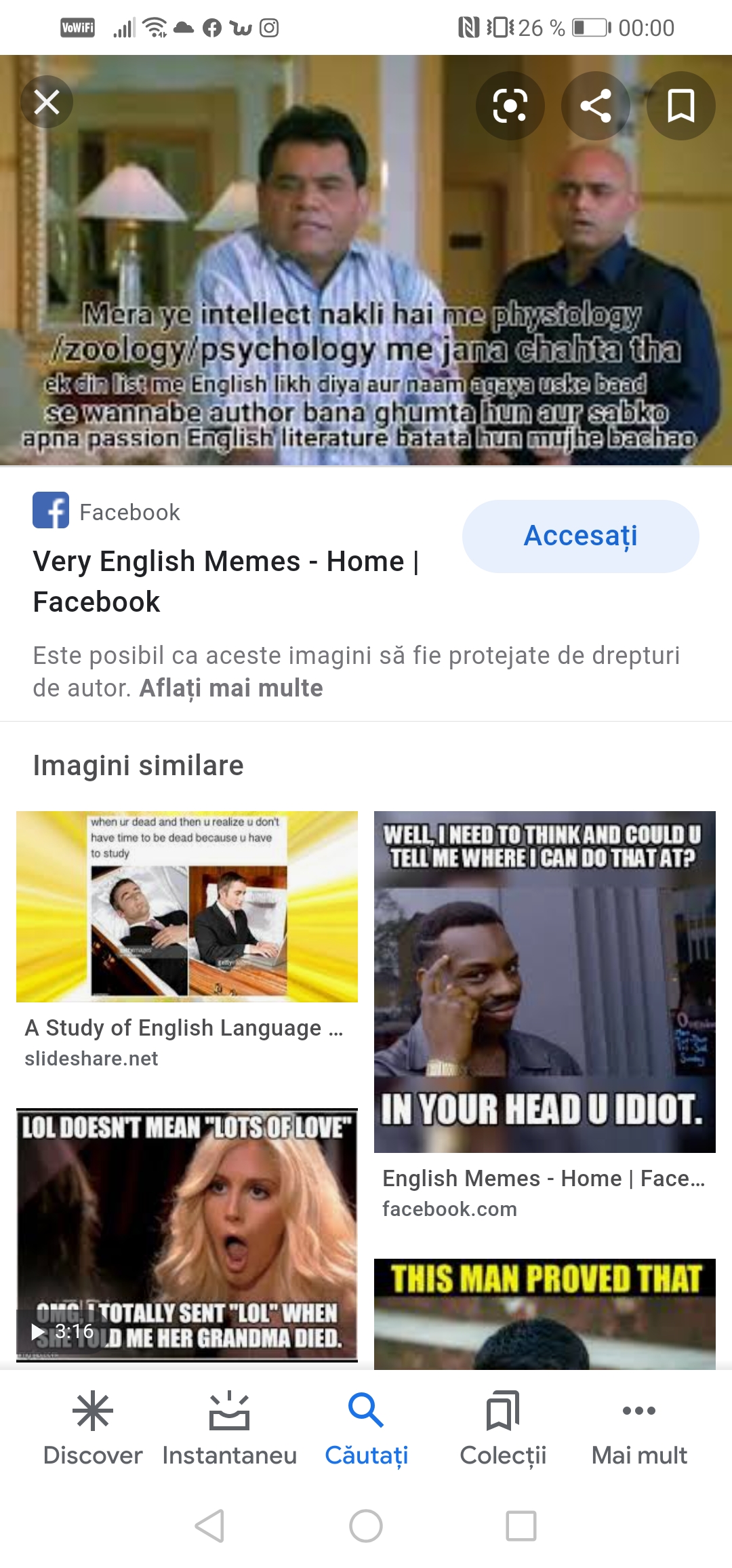Go back with the system back button

[x=209, y=1526]
